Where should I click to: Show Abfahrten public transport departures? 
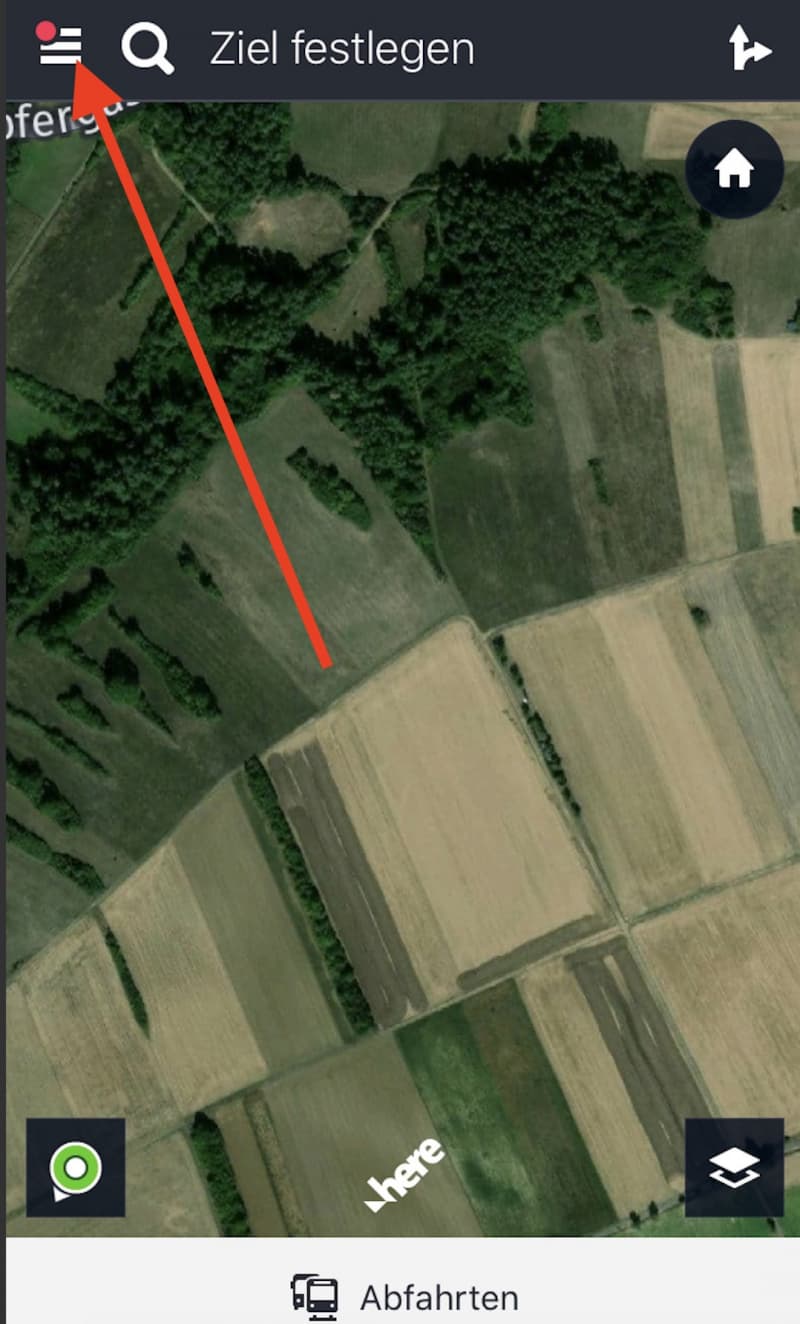(404, 1297)
